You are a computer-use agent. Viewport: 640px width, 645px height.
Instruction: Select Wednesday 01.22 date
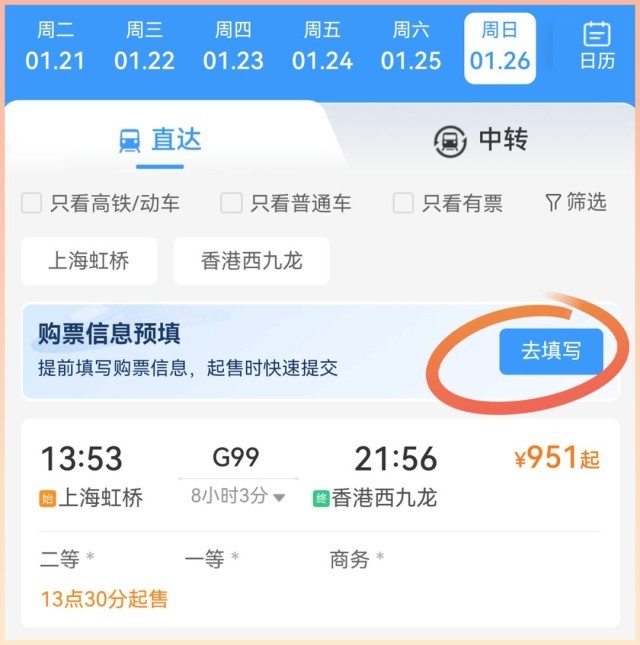[x=144, y=47]
